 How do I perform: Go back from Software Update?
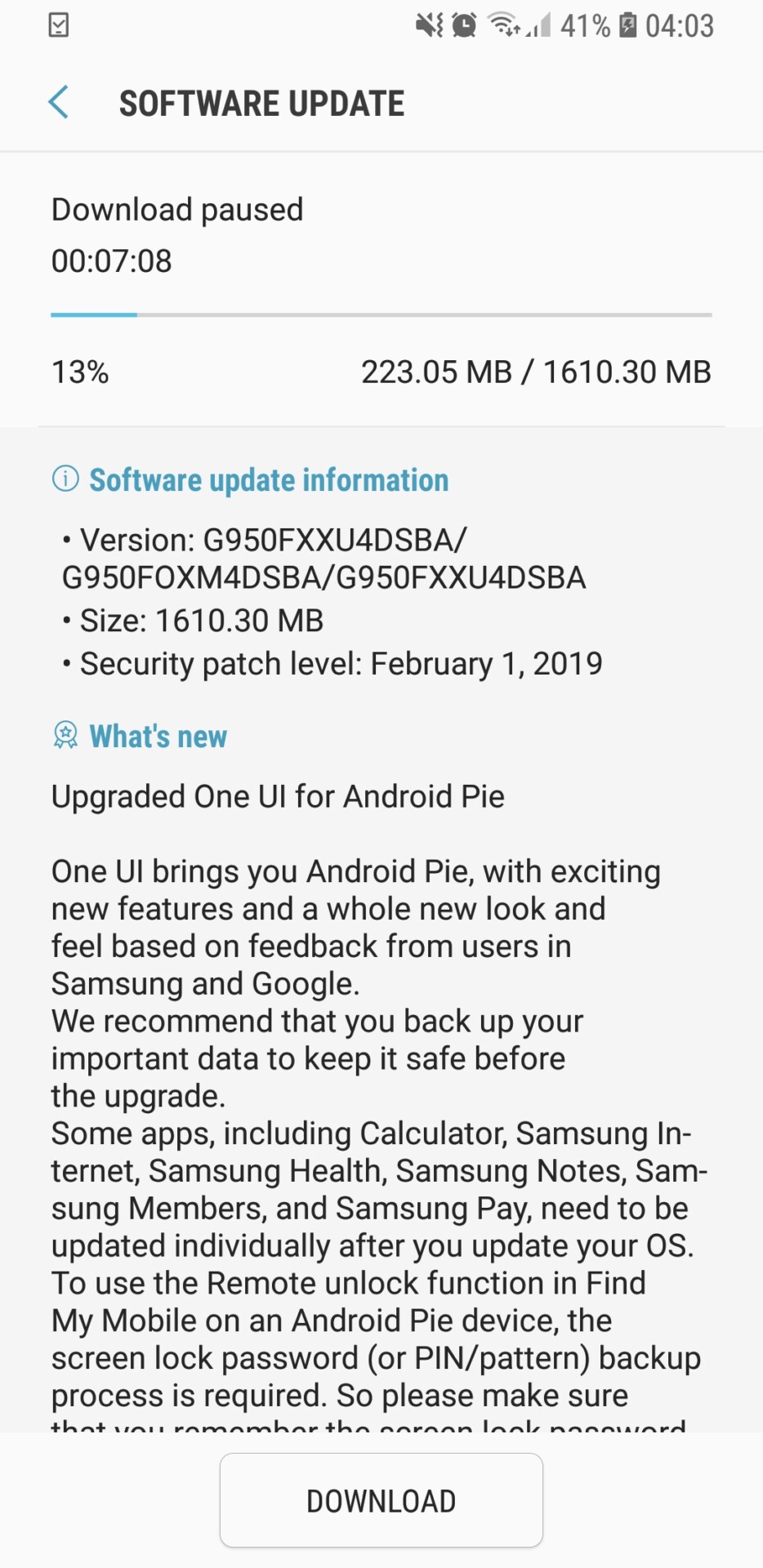(59, 103)
